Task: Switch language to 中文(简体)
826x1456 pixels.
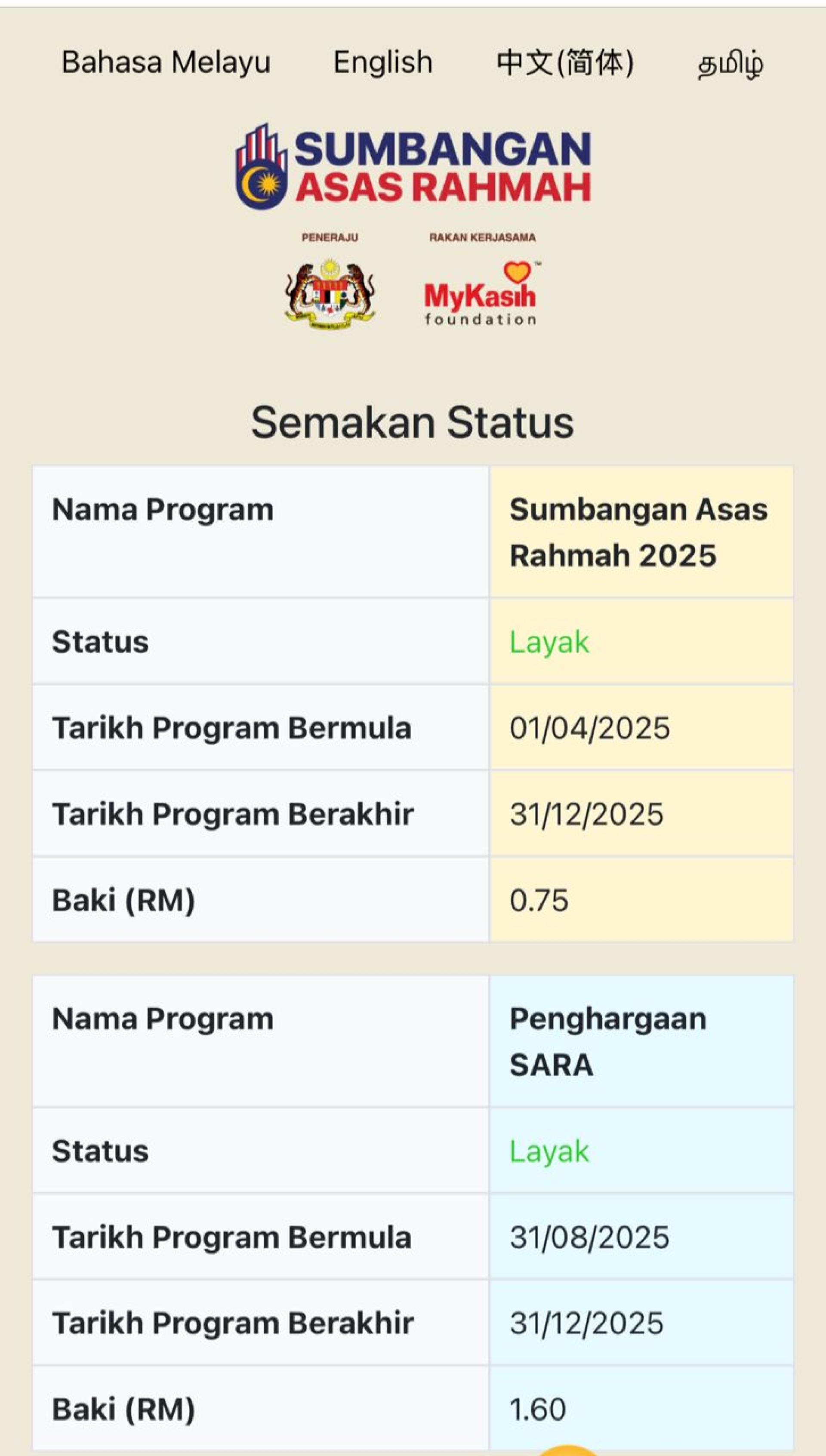Action: [564, 62]
